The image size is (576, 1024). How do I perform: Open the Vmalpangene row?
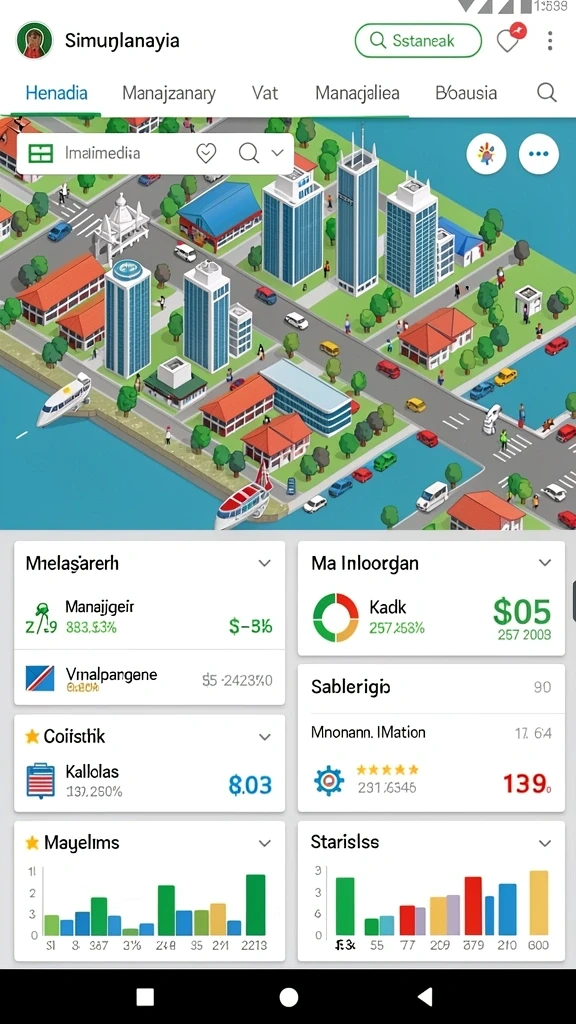click(x=150, y=679)
